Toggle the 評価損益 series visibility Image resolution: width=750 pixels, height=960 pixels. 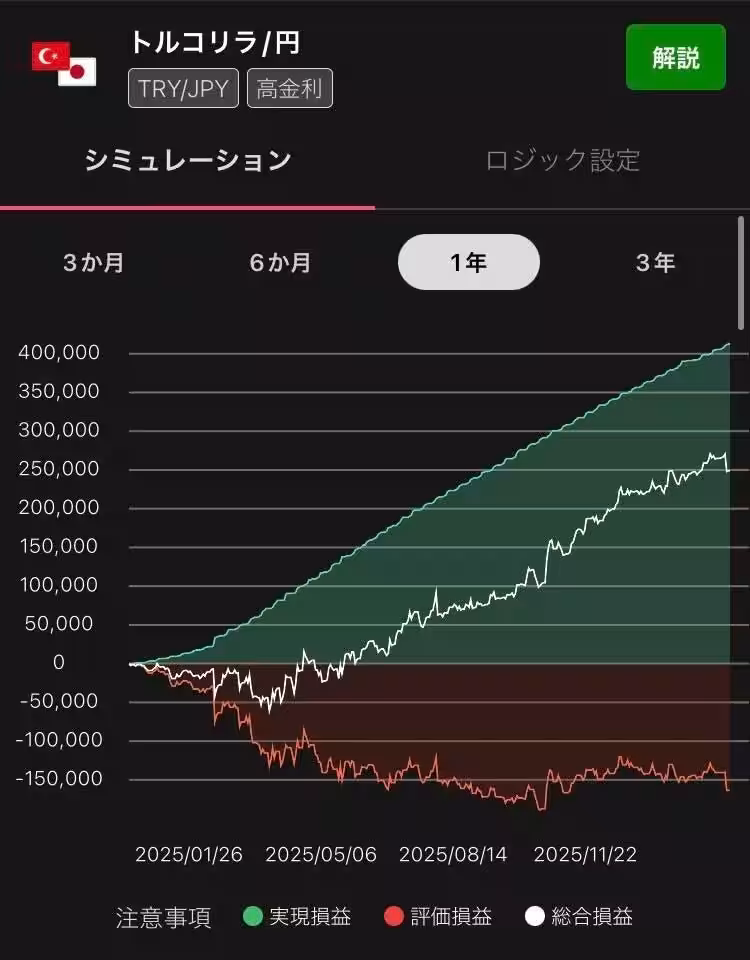(439, 917)
